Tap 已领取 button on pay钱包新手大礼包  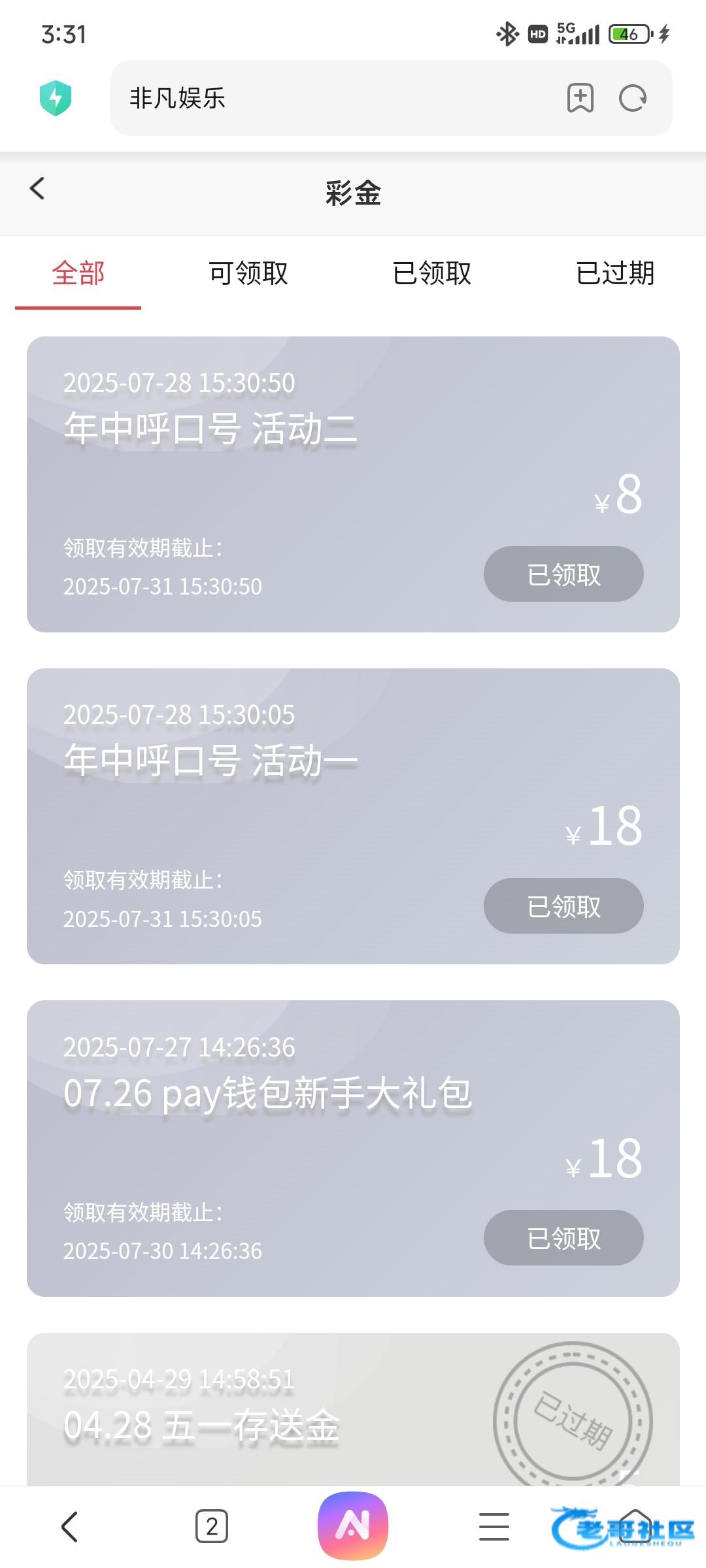click(x=563, y=1238)
